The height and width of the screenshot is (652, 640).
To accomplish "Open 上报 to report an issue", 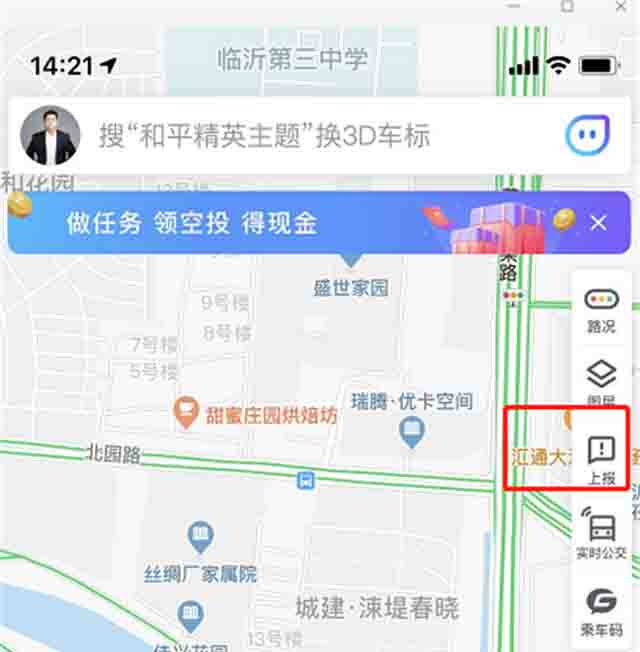I will (601, 459).
